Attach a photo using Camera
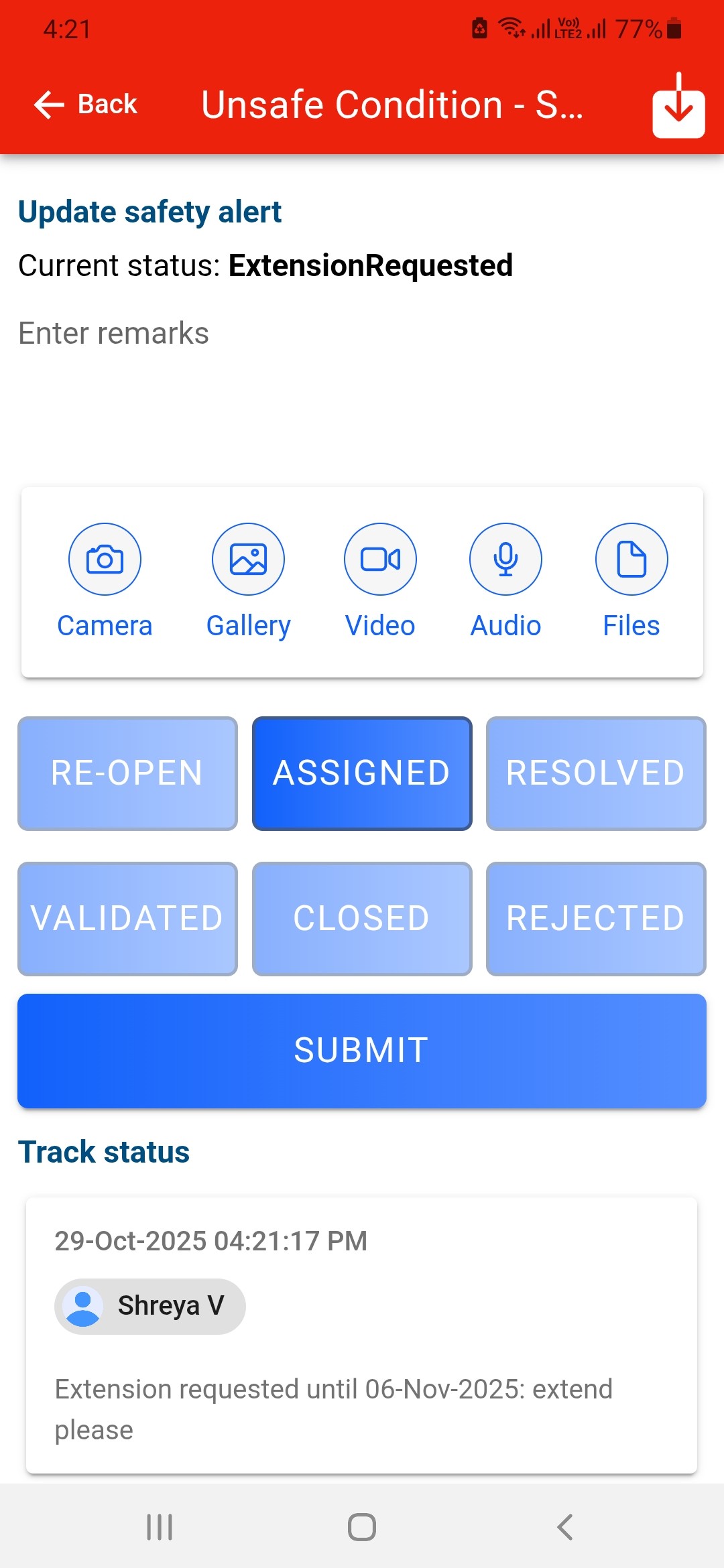 point(105,560)
